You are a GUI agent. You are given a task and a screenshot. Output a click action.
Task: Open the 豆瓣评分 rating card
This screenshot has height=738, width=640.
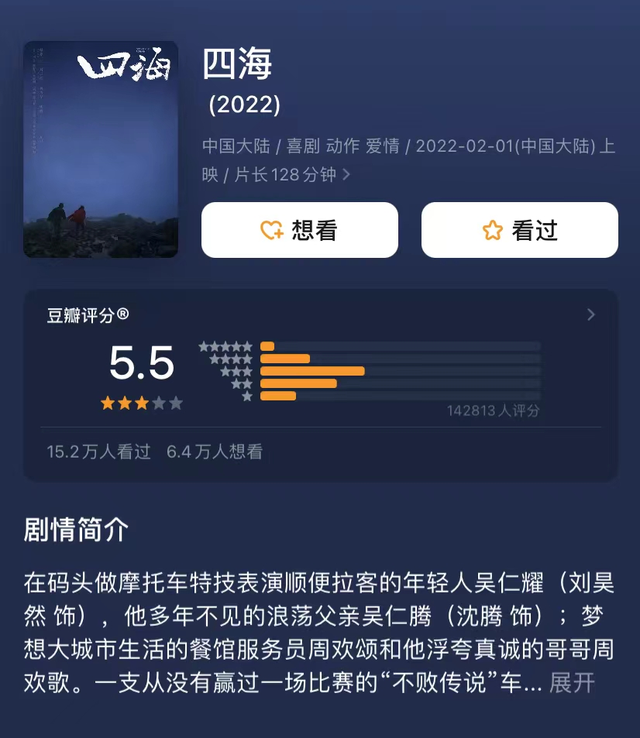tap(590, 315)
